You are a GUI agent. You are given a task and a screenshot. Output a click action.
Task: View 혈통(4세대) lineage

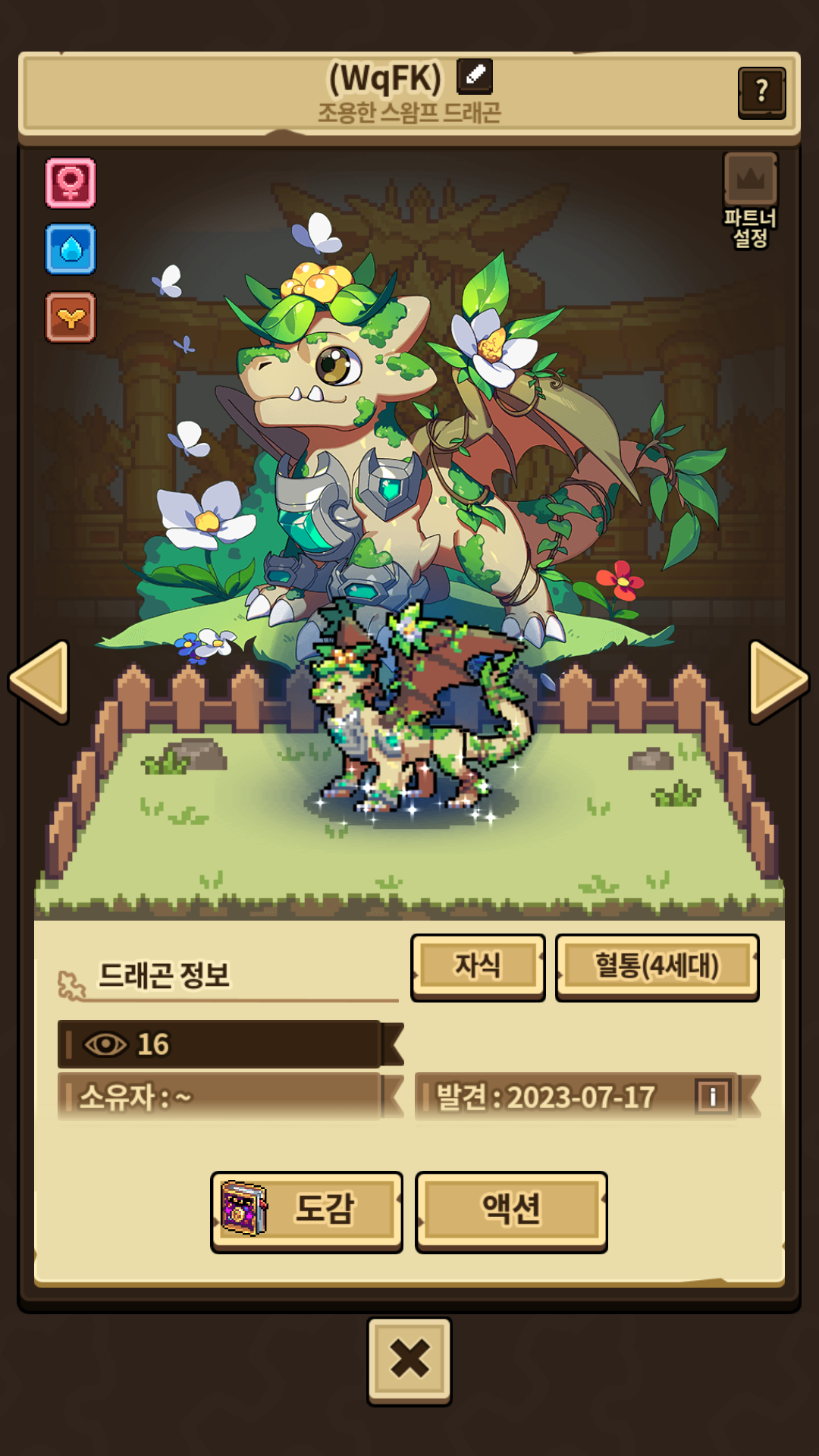click(657, 966)
